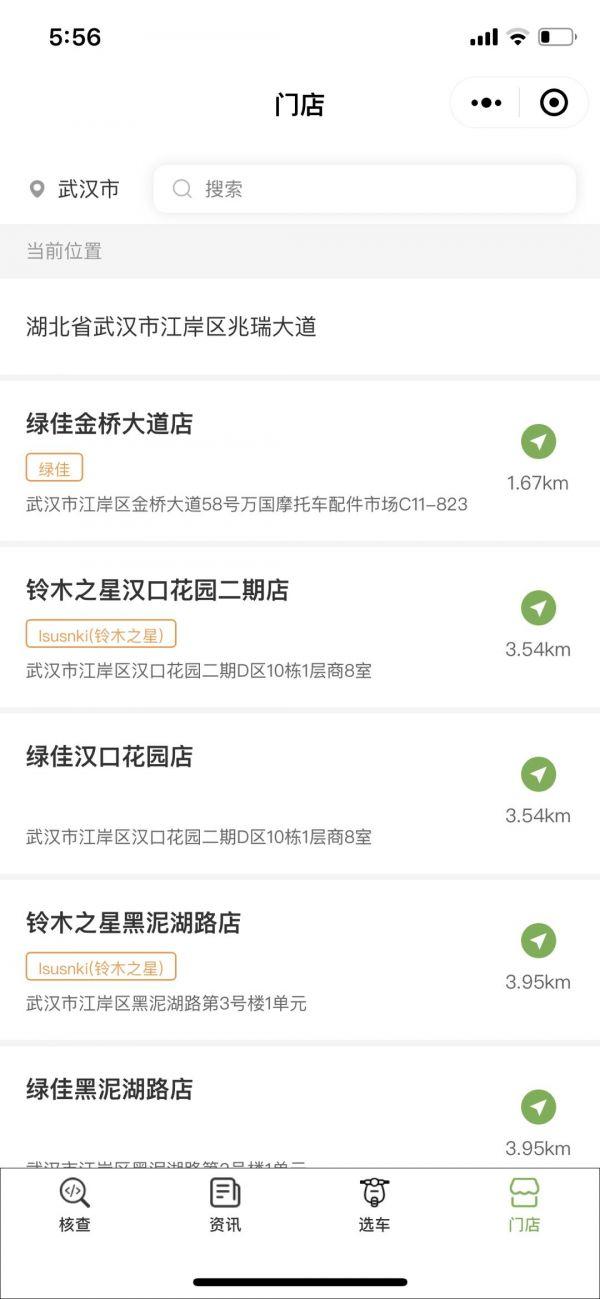
Task: Change the city from 武汉市
Action: click(75, 189)
